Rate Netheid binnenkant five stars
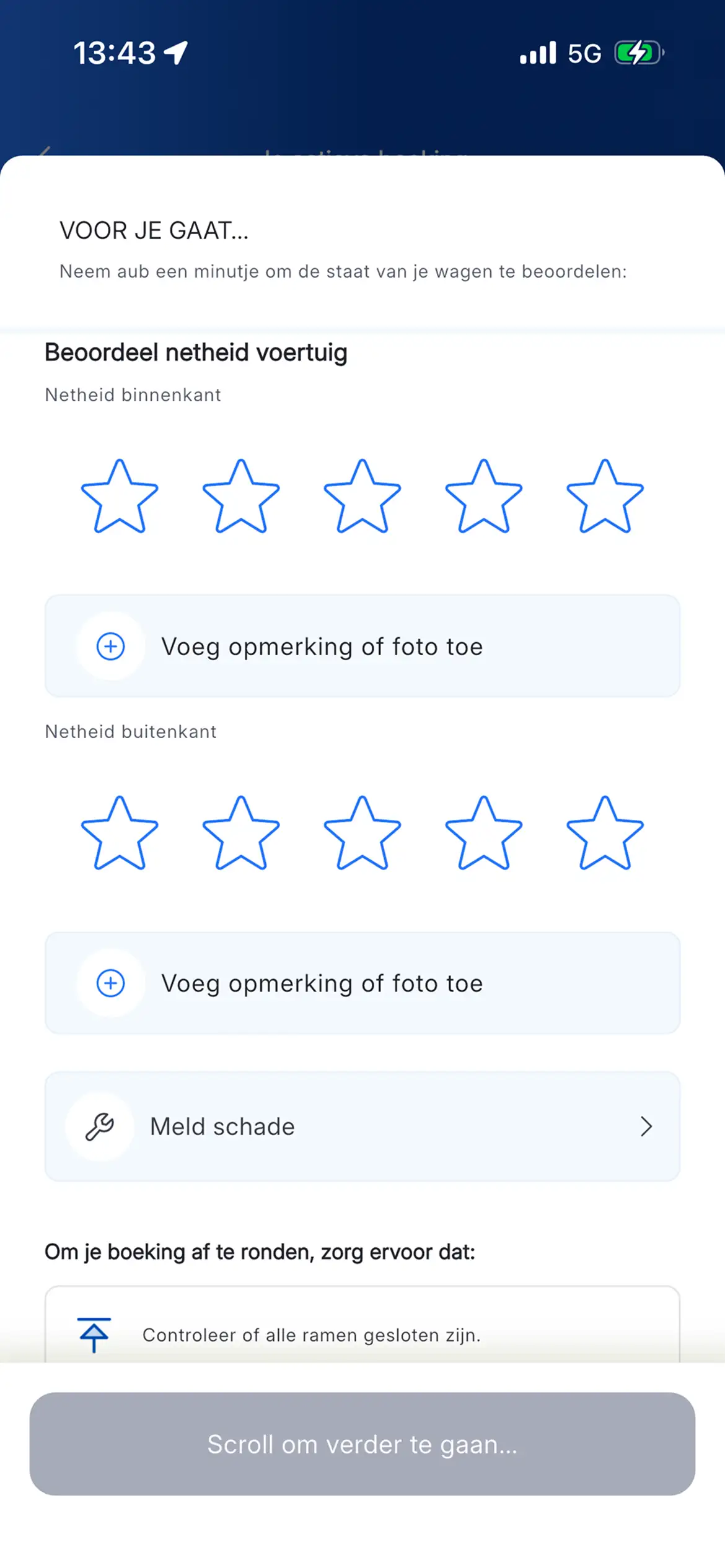The image size is (725, 1568). [x=605, y=497]
